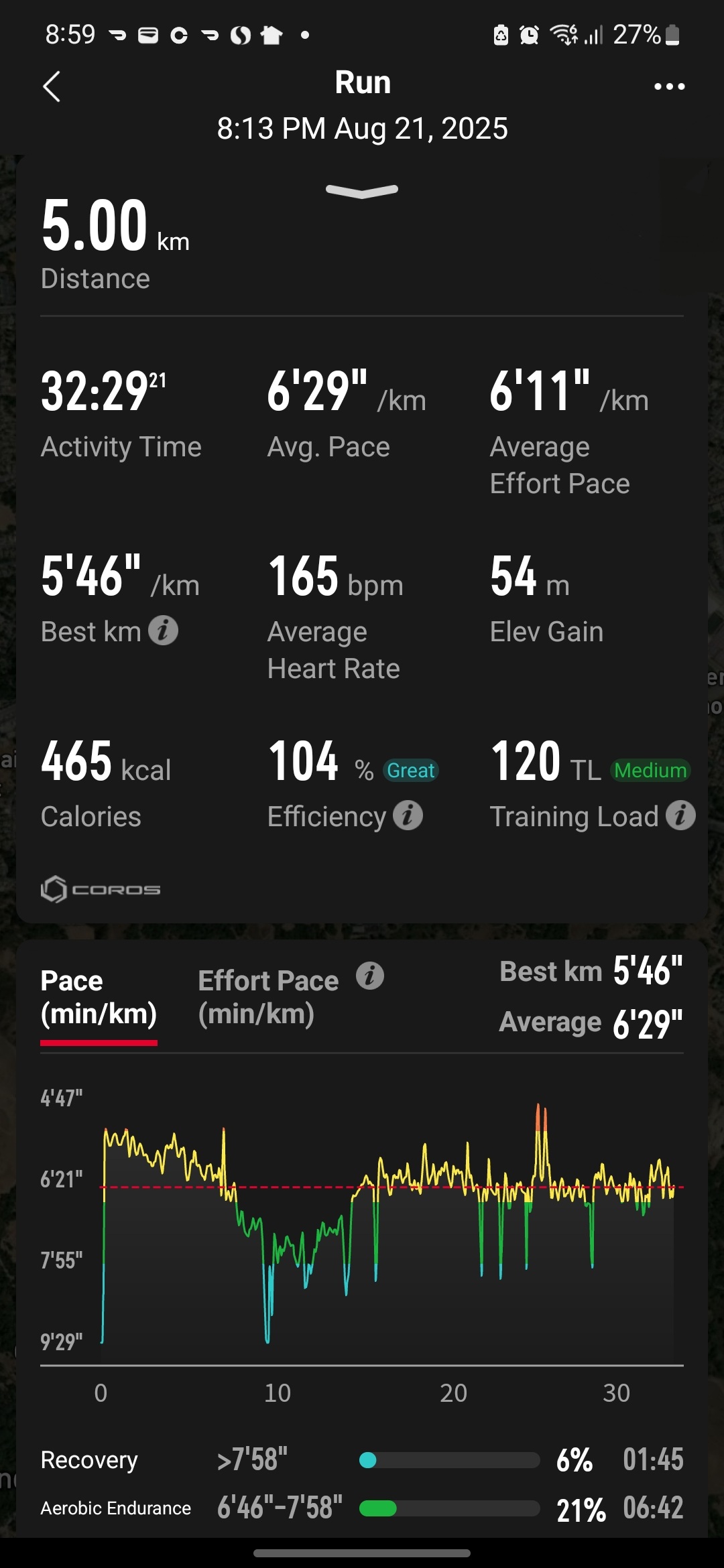The height and width of the screenshot is (1568, 724).
Task: Show info about Efficiency
Action: (x=408, y=815)
